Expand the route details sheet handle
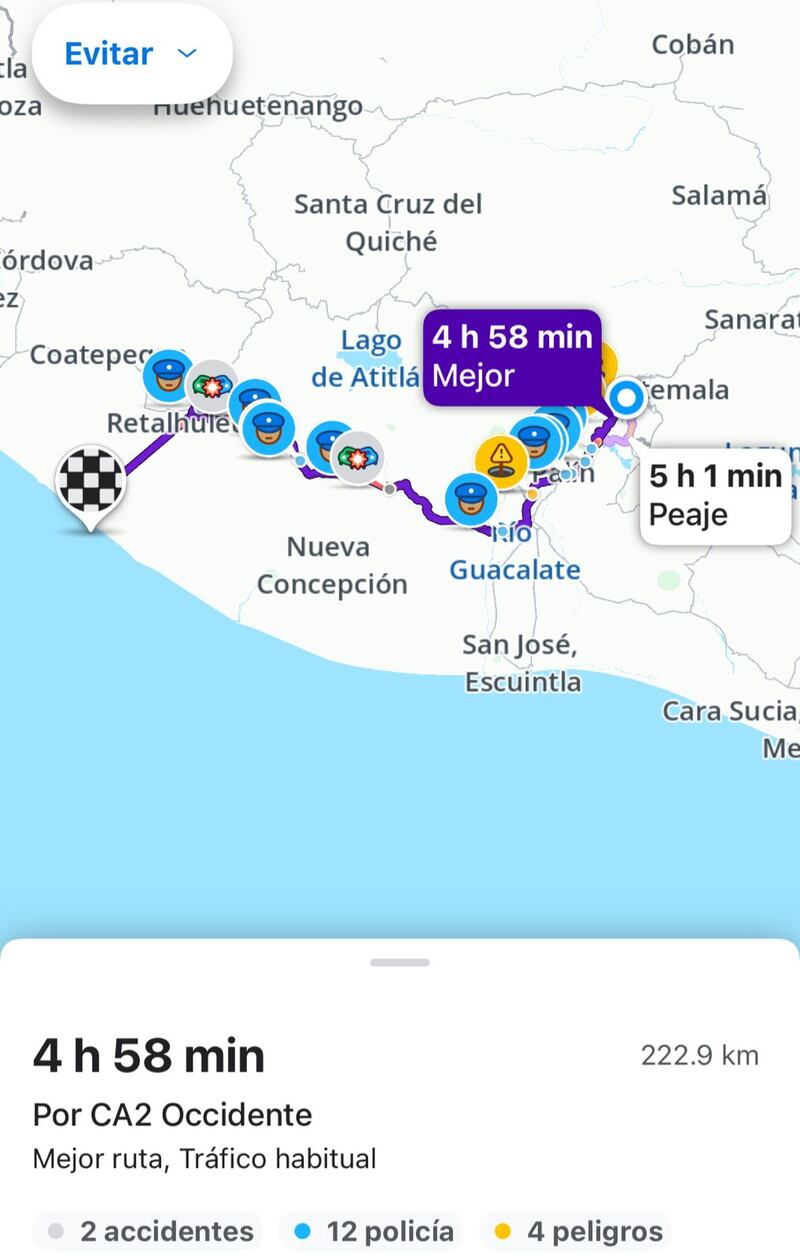The width and height of the screenshot is (800, 1258). 400,962
